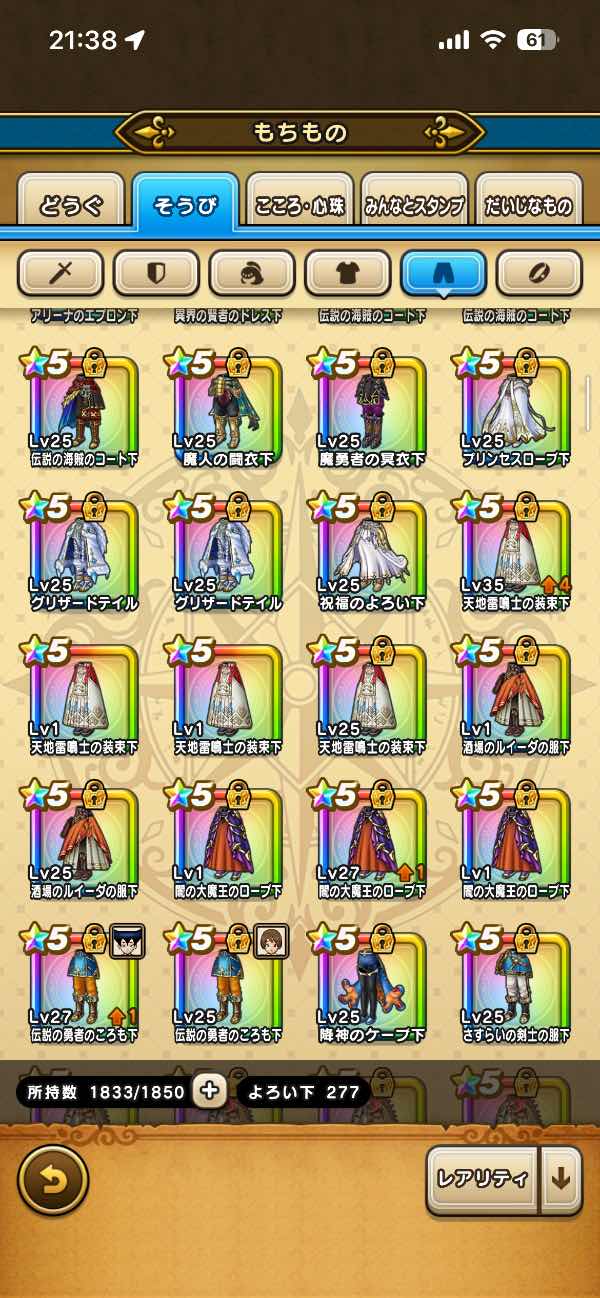Select Lv35 天地雷鳴士の装束下
Screen dimensions: 600x1298
pos(514,553)
